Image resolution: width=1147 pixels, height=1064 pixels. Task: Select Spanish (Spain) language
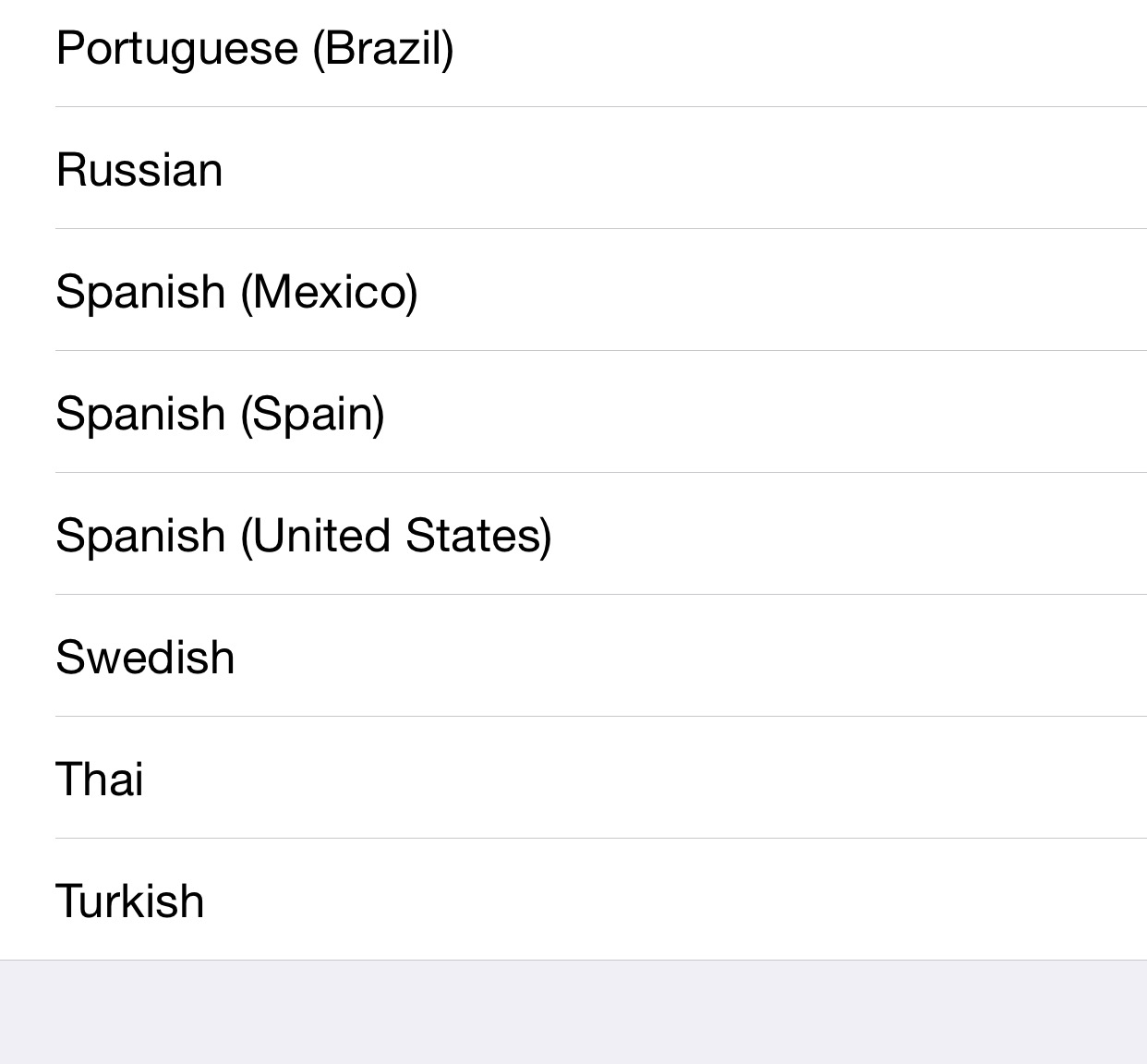220,414
